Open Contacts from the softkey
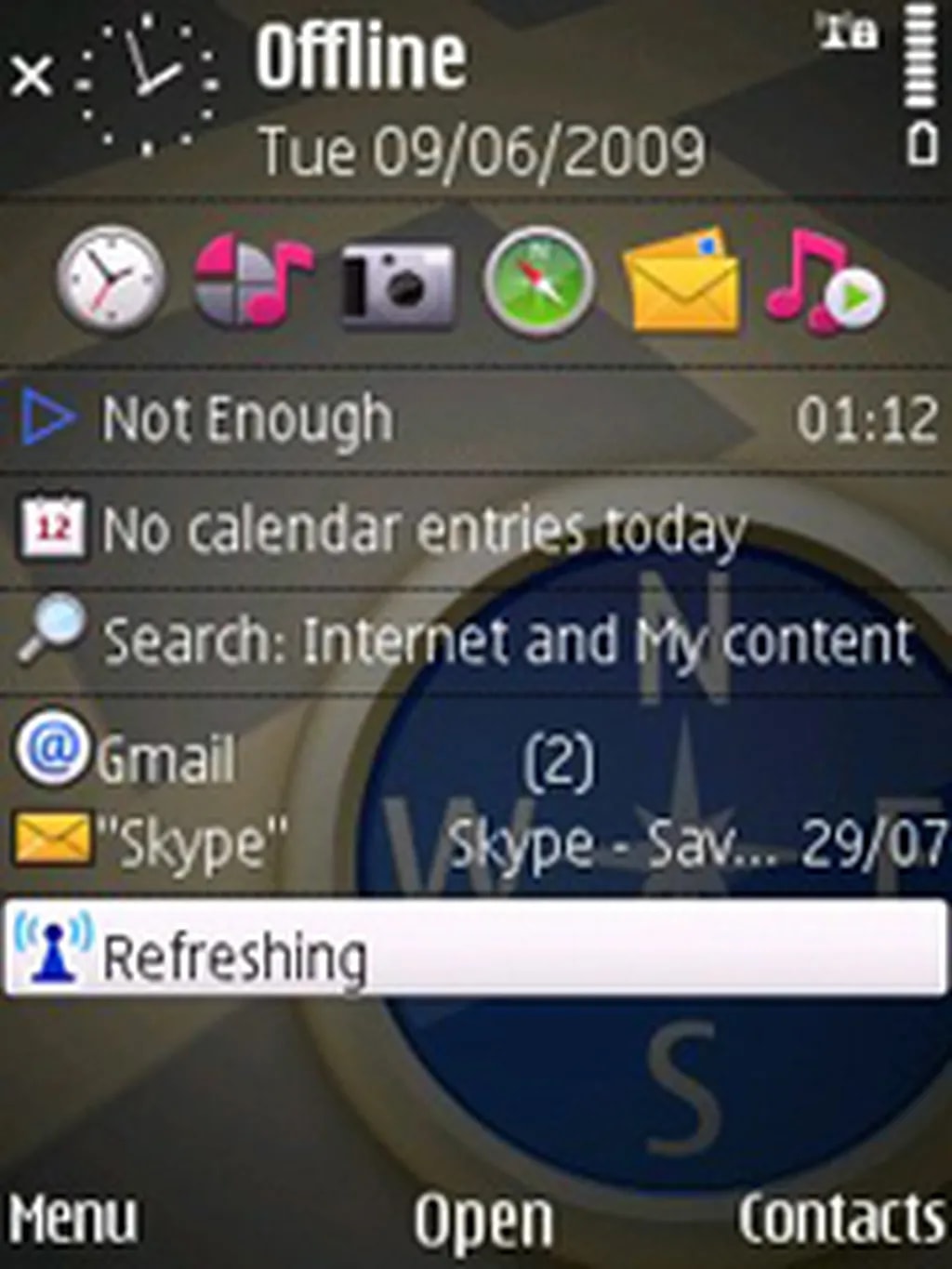 coord(841,1218)
